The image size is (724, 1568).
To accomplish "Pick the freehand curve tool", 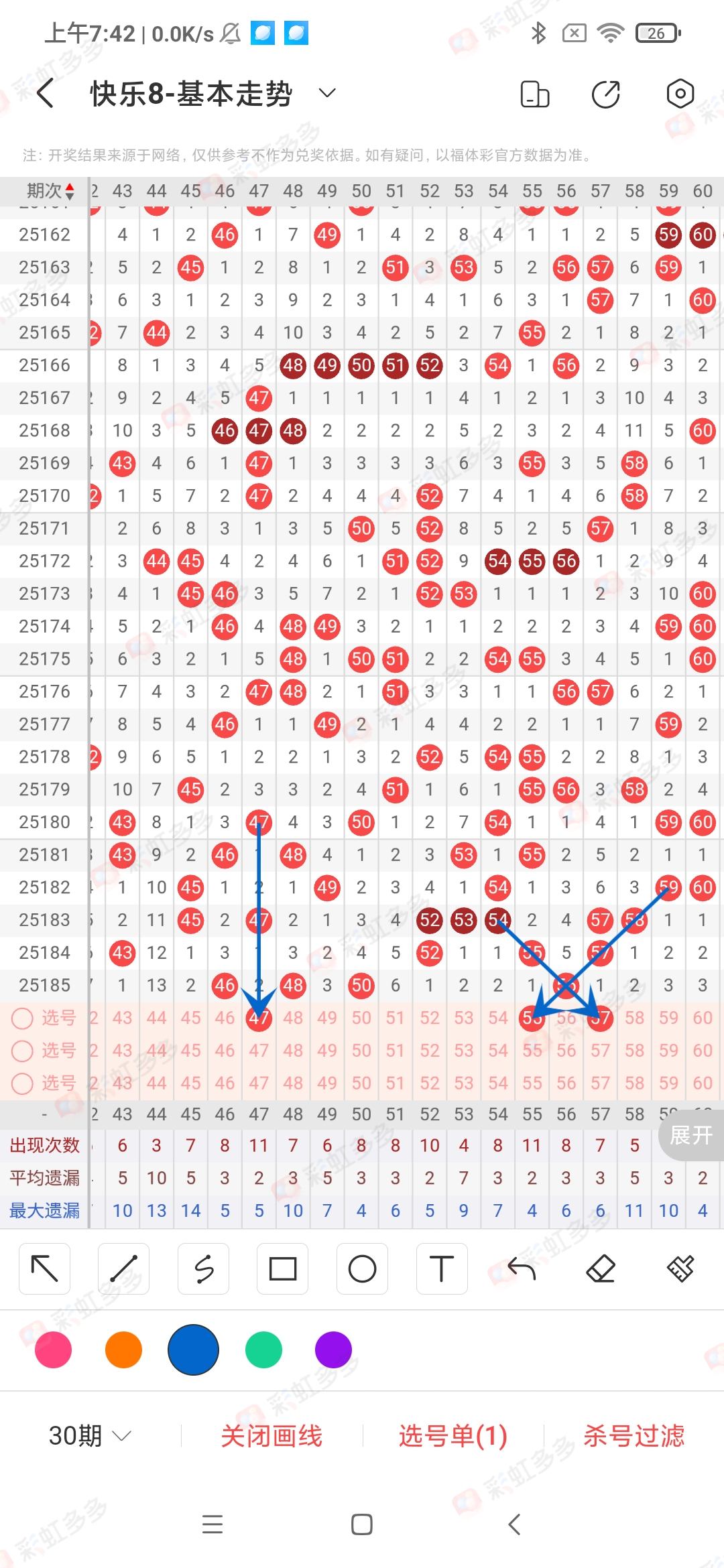I will (203, 1268).
